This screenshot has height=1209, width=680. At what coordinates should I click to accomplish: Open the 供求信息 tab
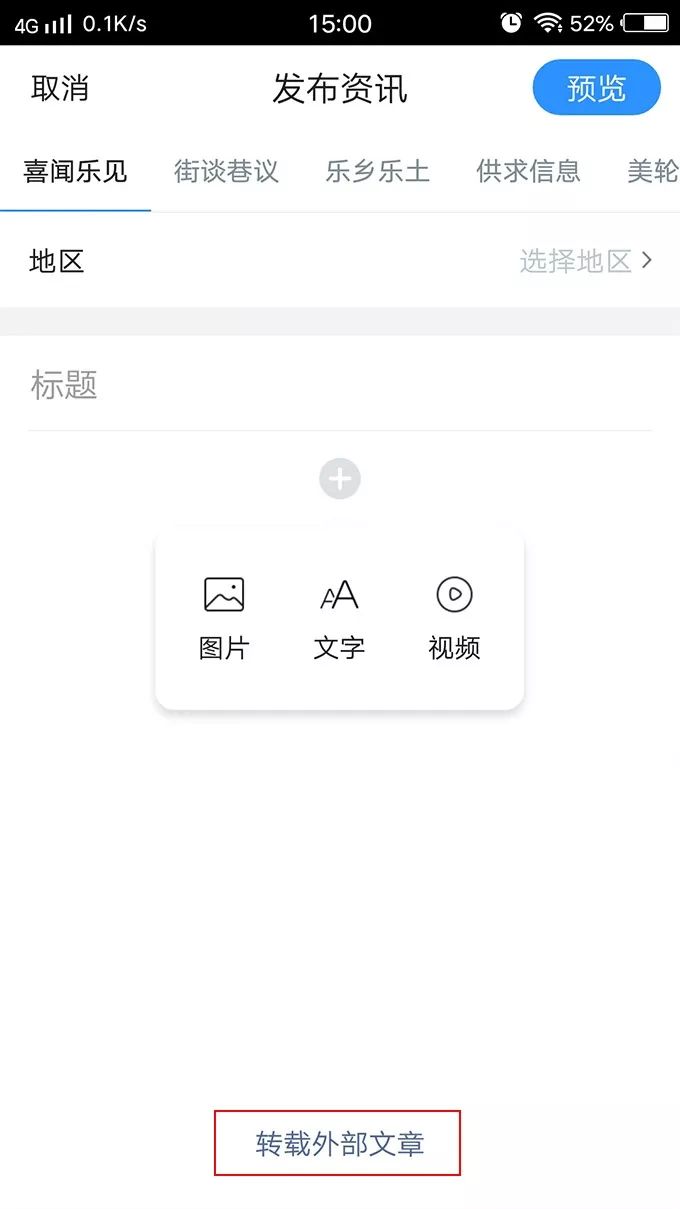528,172
